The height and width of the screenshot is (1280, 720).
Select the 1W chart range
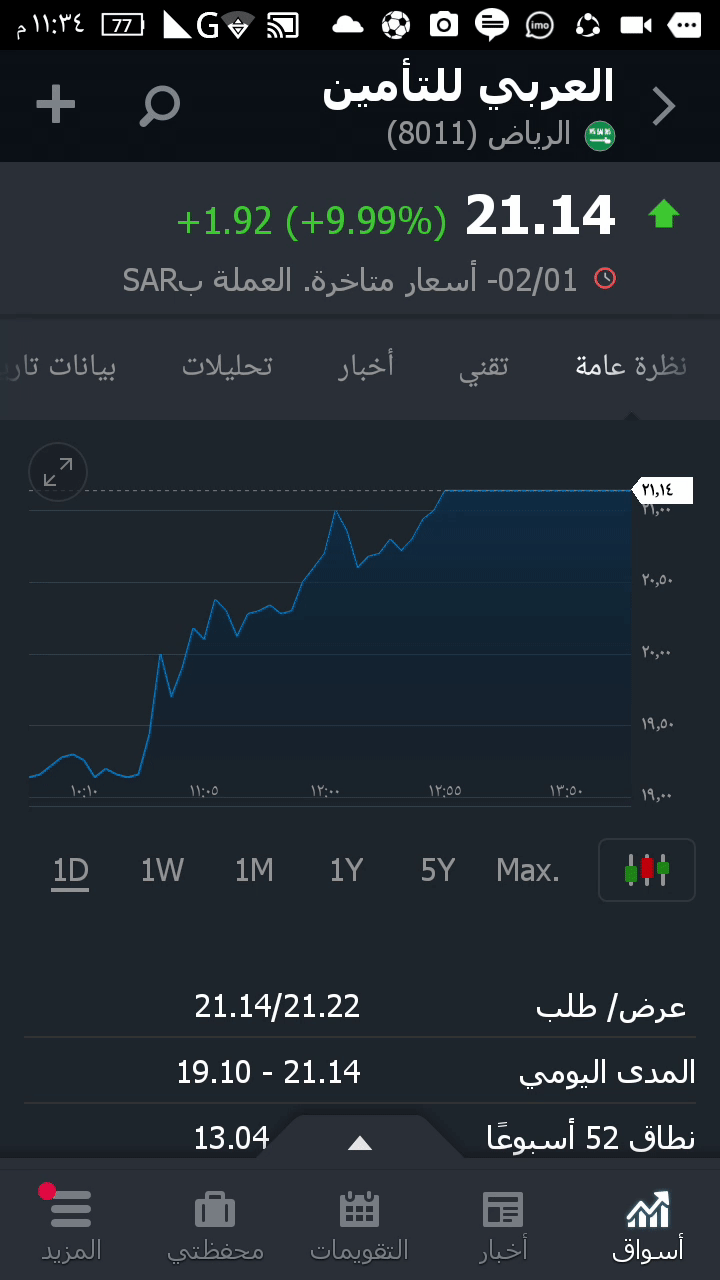pyautogui.click(x=162, y=871)
